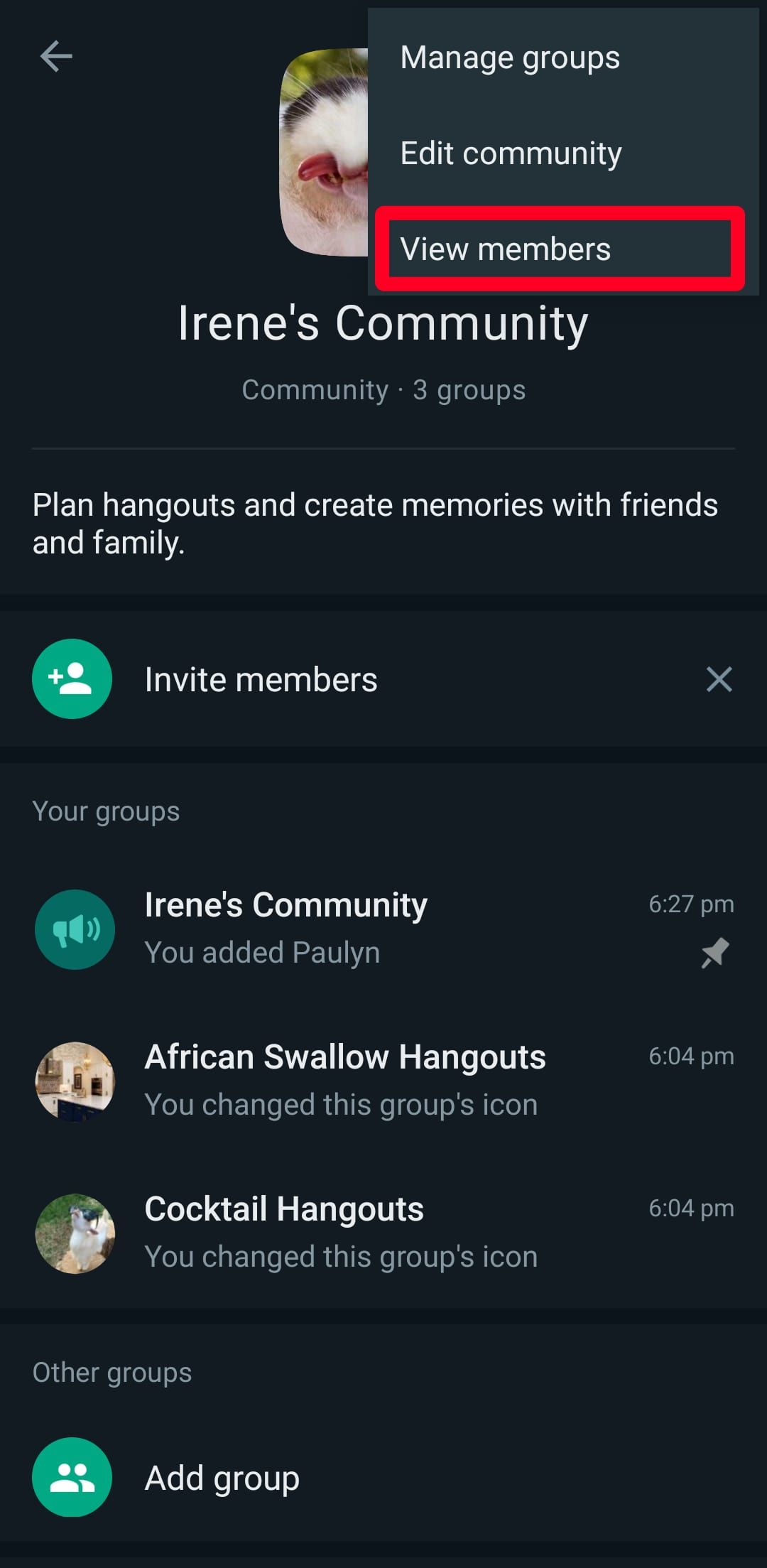This screenshot has width=767, height=1568.
Task: Tap the Cocktail Hangouts group picture
Action: pos(75,1233)
